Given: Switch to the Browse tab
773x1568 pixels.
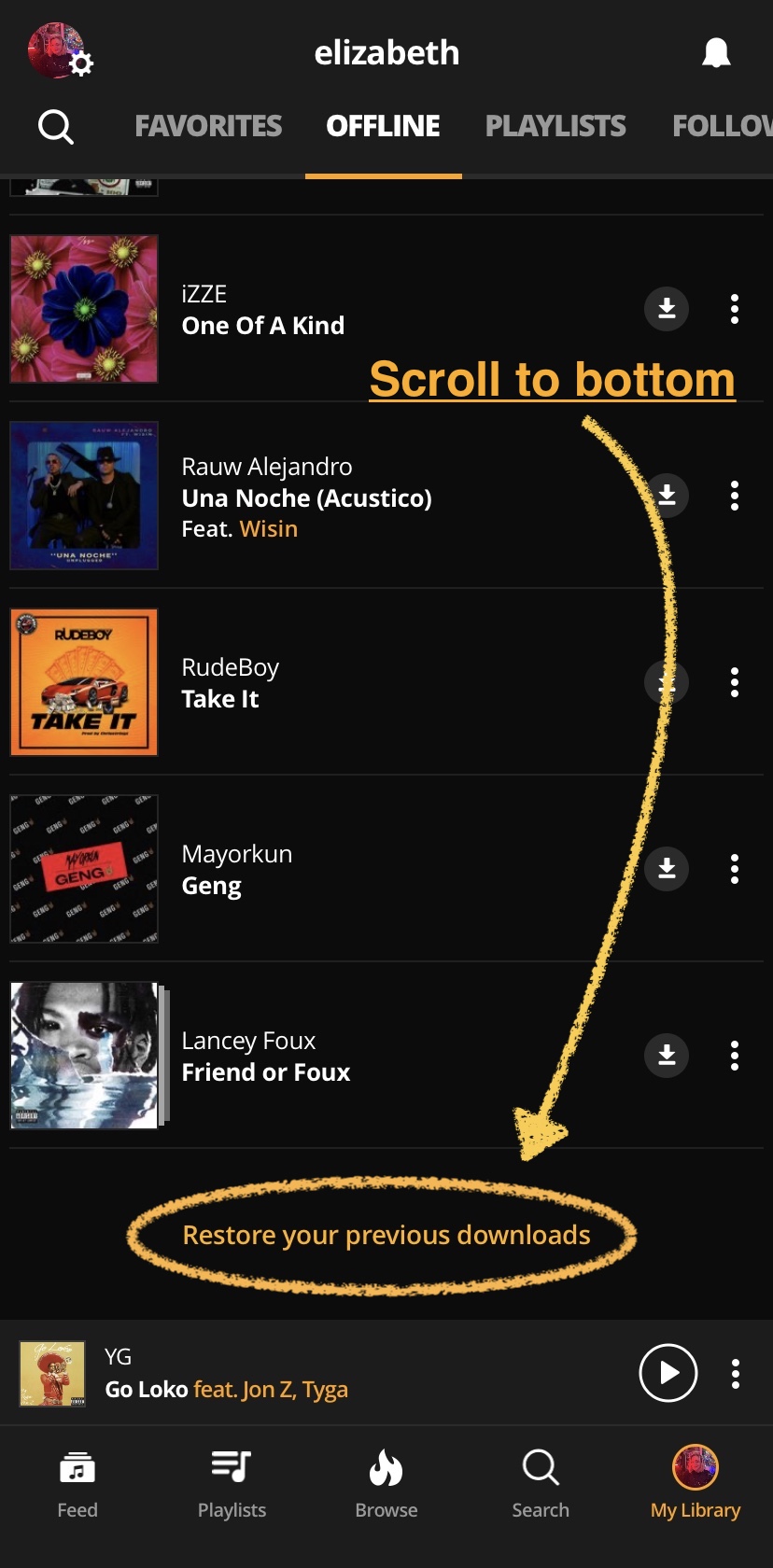Looking at the screenshot, I should pos(386,1484).
